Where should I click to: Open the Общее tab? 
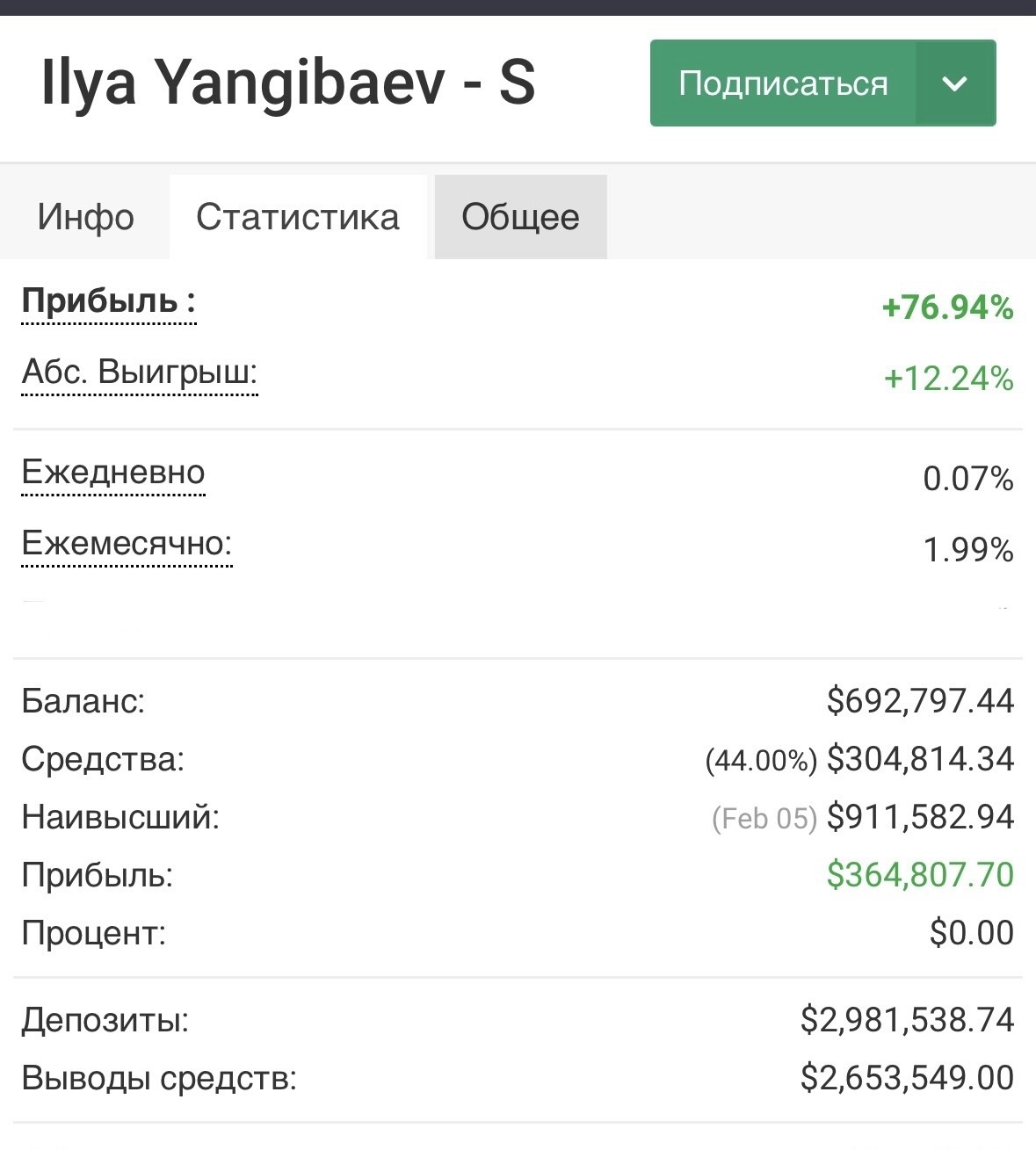520,217
